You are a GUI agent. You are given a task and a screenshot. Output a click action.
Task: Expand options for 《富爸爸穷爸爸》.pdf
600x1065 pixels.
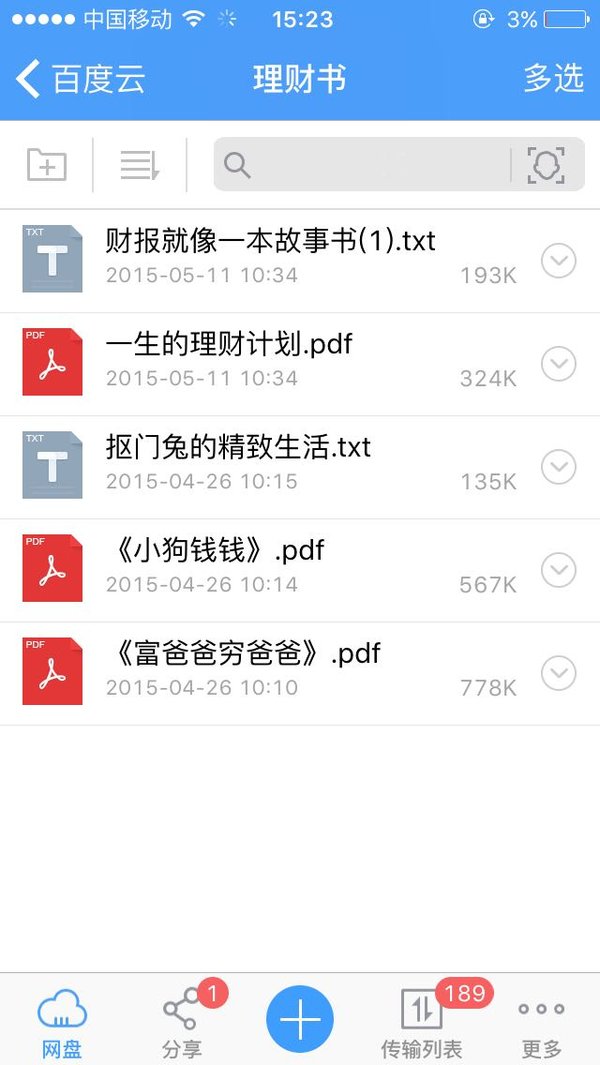(559, 673)
